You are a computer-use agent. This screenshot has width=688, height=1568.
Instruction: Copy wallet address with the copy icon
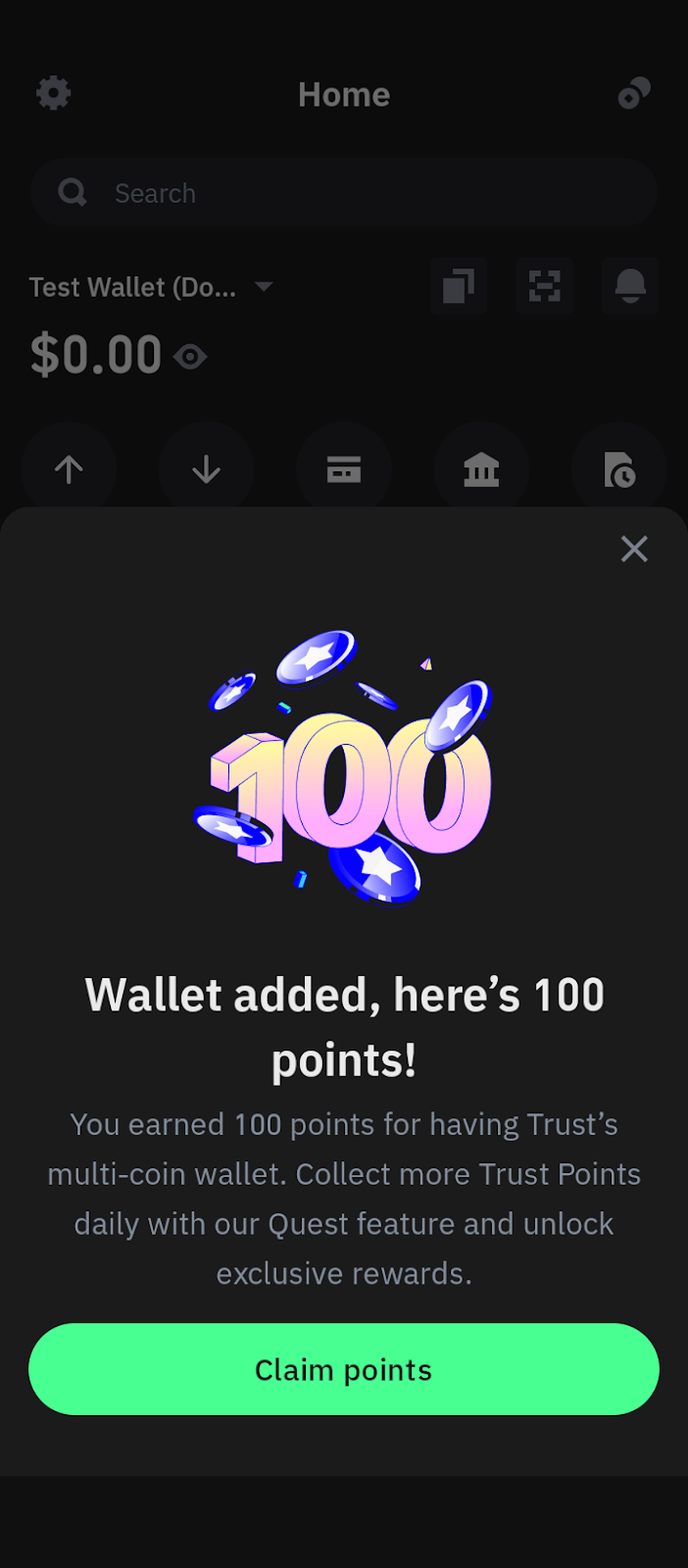458,286
